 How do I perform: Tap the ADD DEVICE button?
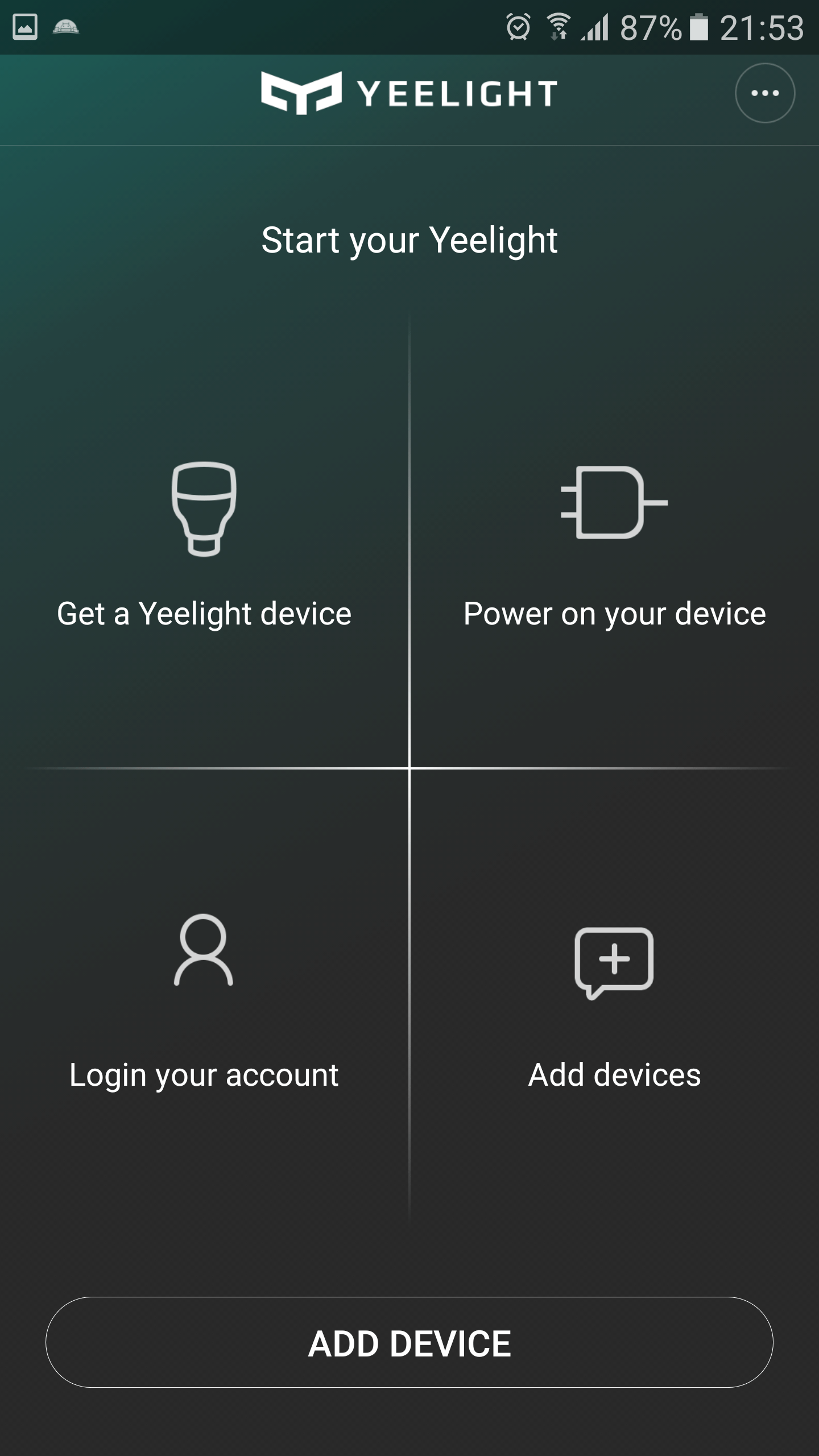(409, 1342)
